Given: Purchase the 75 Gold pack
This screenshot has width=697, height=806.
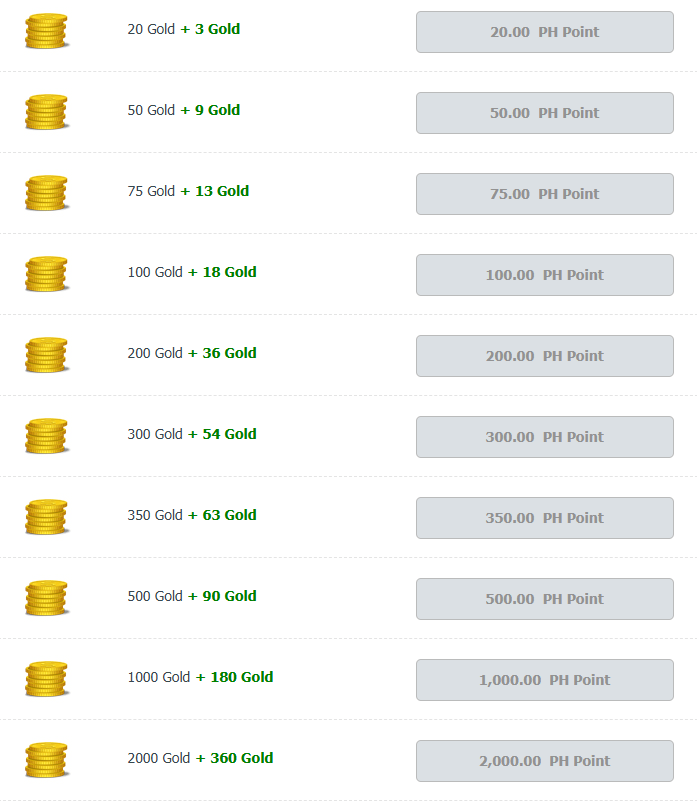Looking at the screenshot, I should coord(544,194).
